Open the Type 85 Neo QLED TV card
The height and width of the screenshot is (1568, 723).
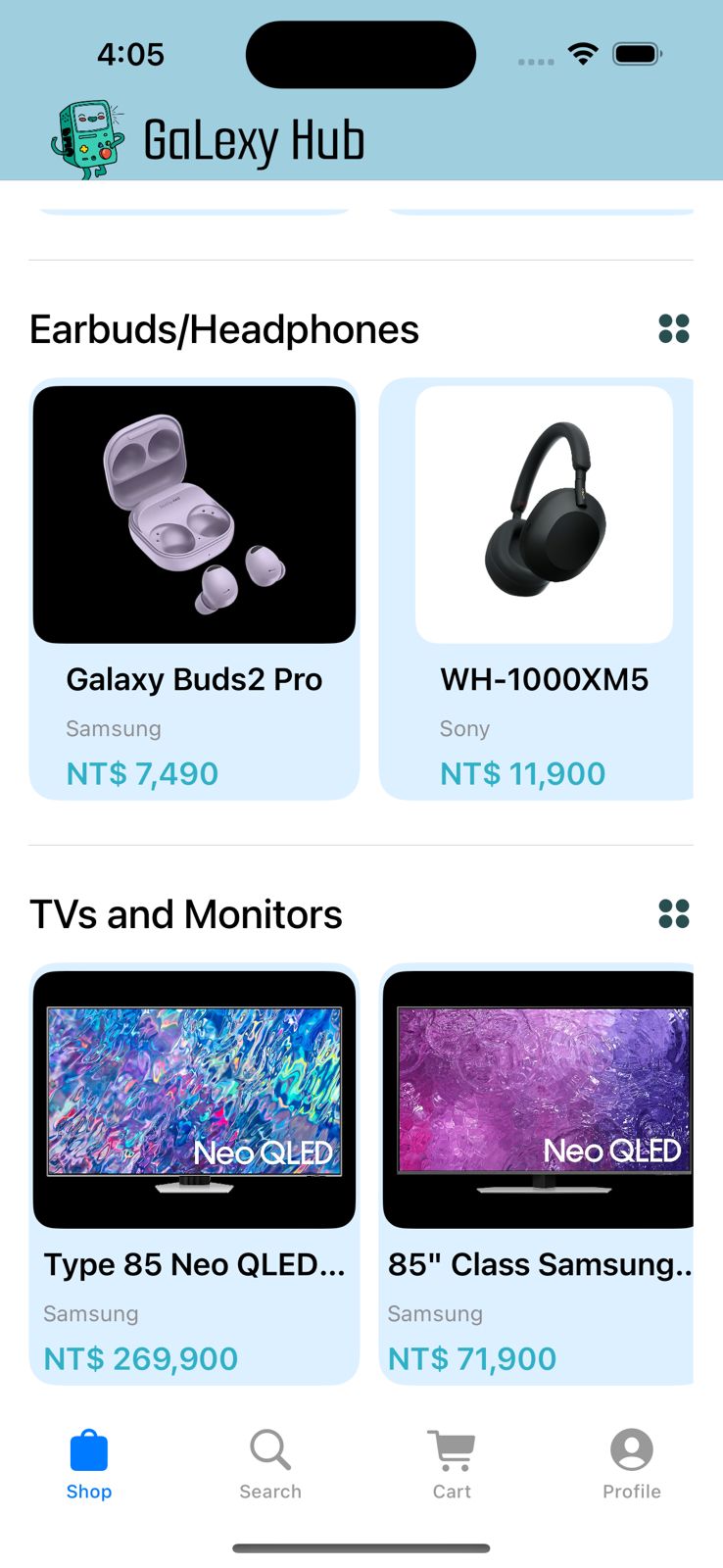coord(194,1173)
